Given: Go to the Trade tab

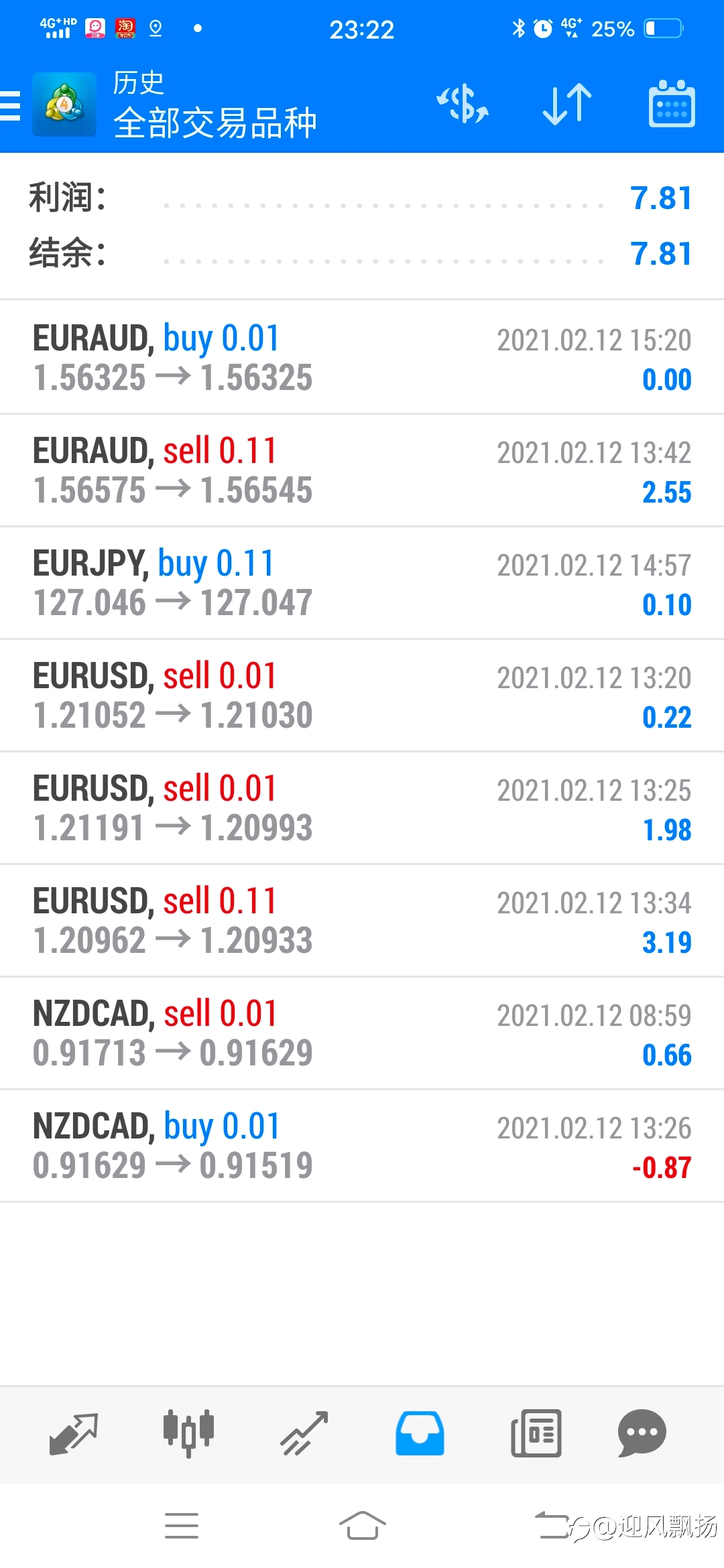Looking at the screenshot, I should point(304,1434).
